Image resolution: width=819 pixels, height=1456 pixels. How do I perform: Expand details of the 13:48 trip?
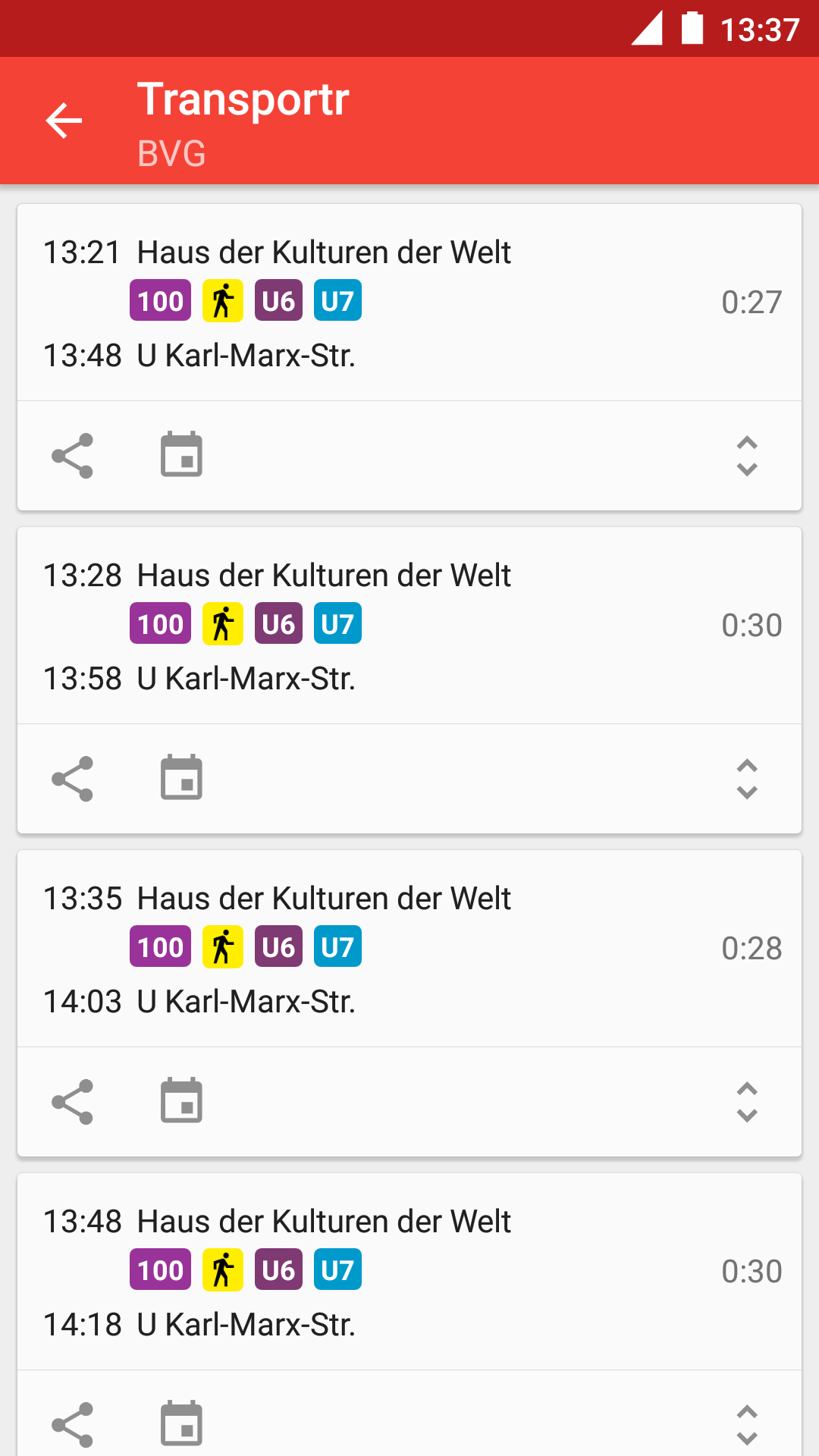click(x=747, y=1425)
